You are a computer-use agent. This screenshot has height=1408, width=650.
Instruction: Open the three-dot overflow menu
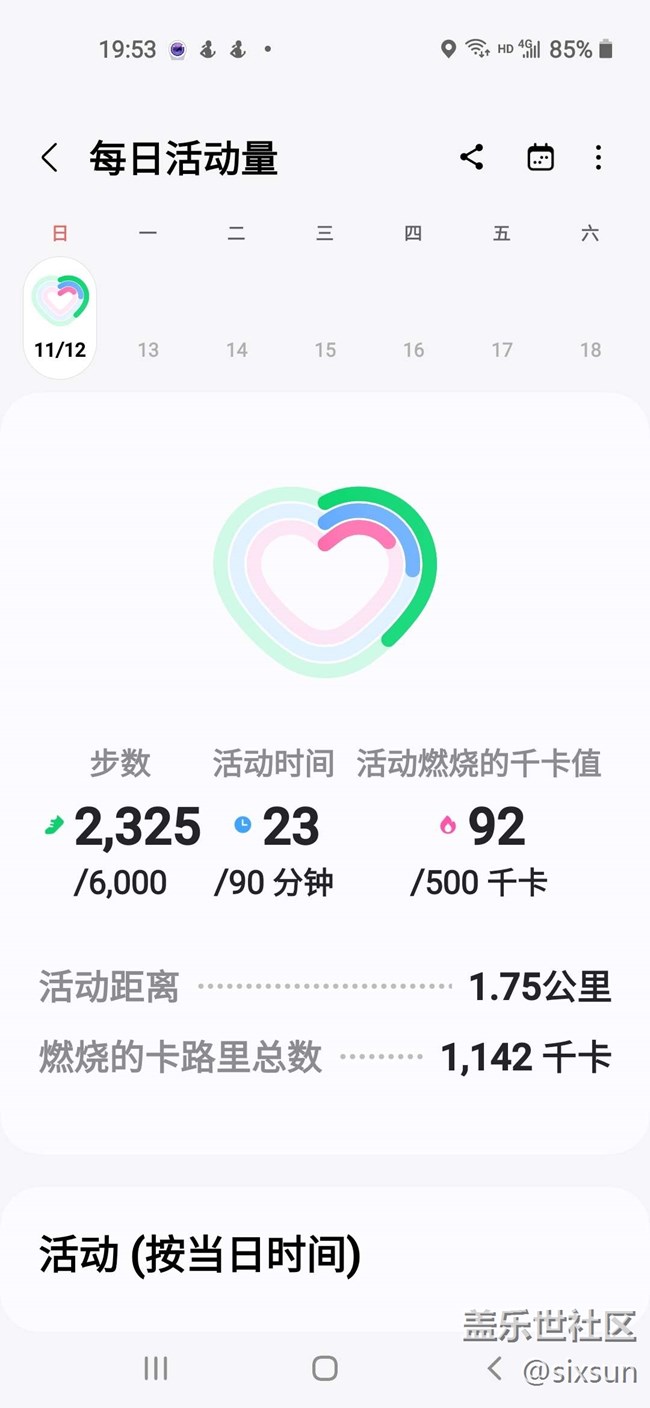598,157
